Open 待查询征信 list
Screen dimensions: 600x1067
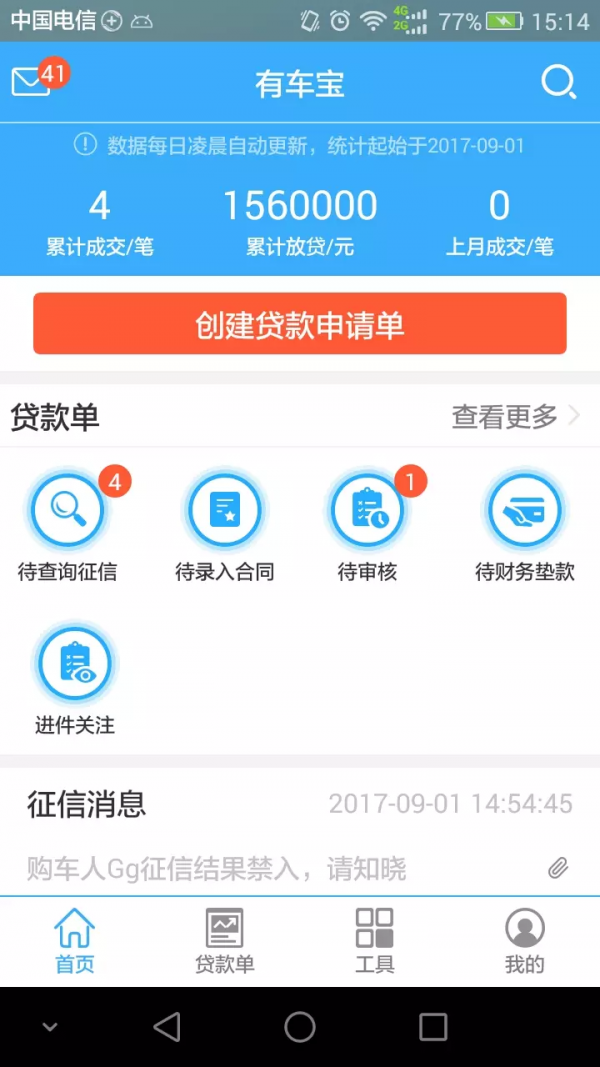(x=67, y=527)
